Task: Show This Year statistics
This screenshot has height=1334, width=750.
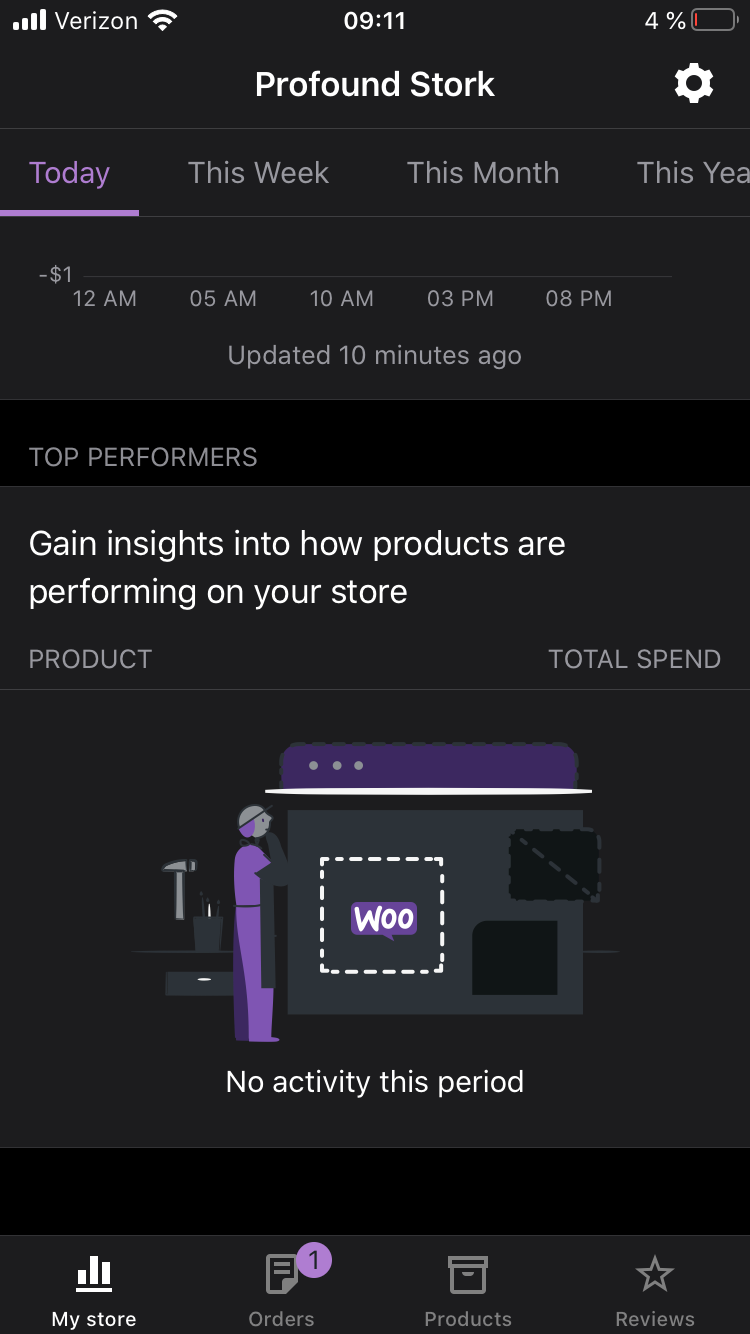Action: [x=693, y=173]
